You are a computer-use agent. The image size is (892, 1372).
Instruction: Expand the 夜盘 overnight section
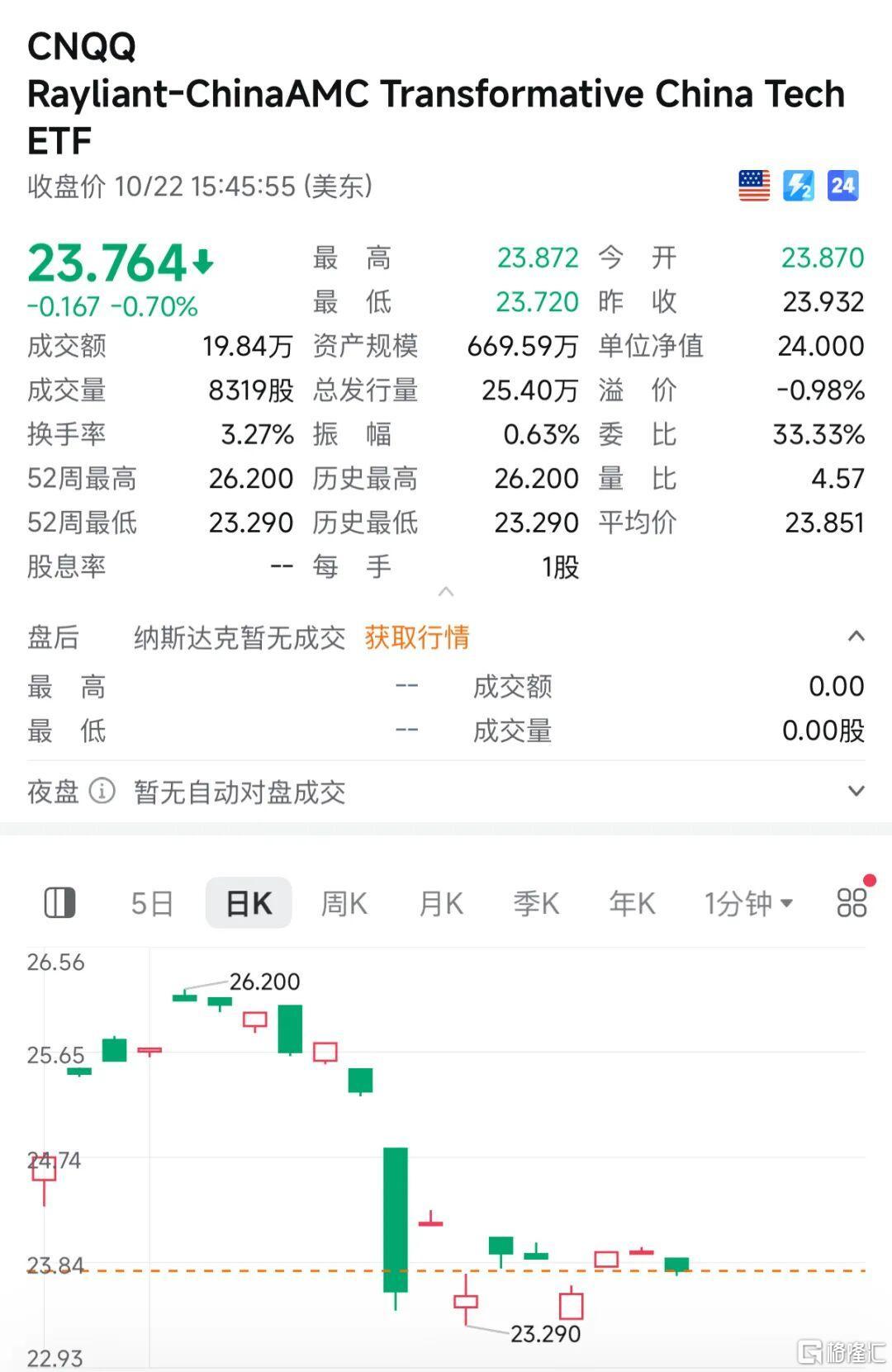pyautogui.click(x=856, y=791)
